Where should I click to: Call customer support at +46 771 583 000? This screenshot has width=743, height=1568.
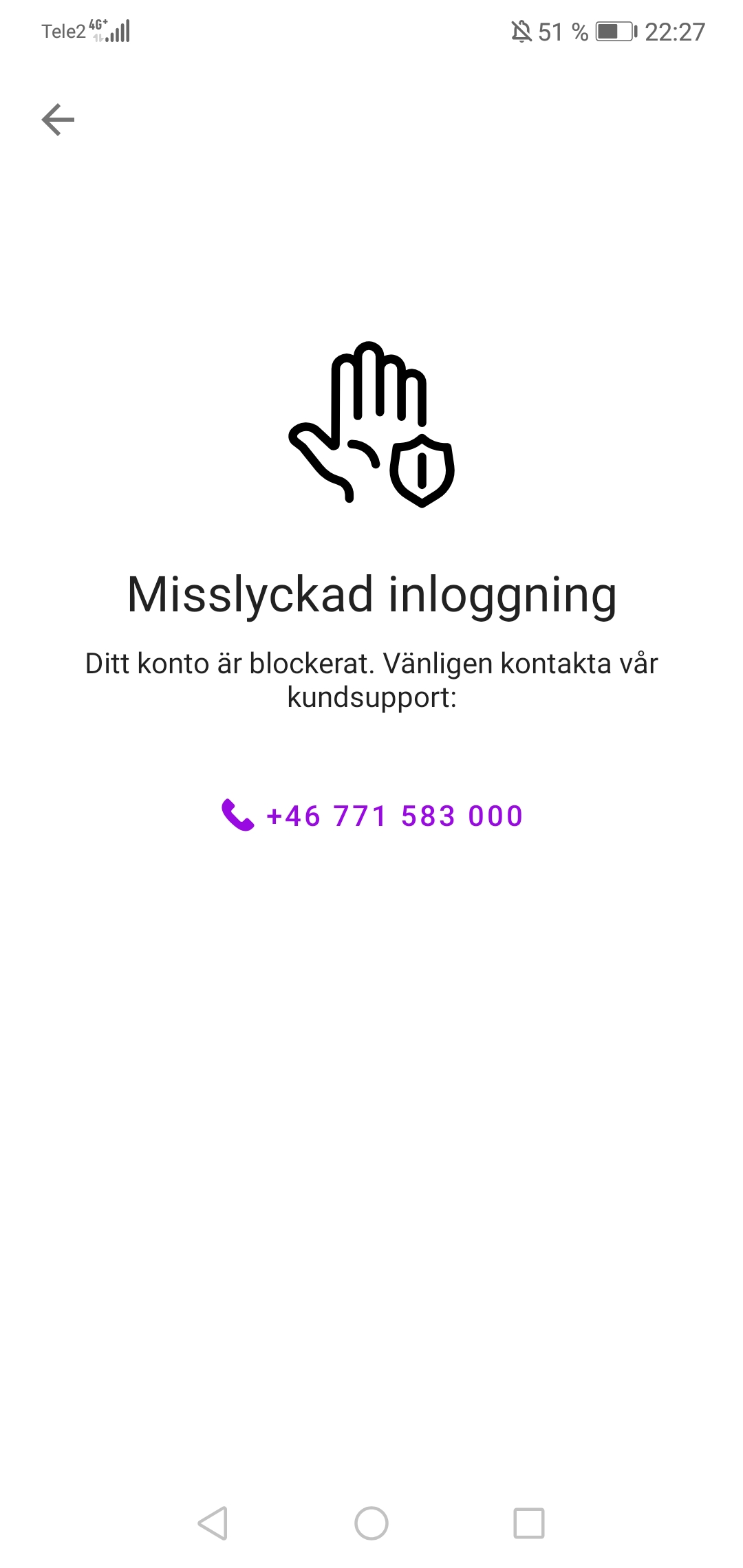click(373, 816)
